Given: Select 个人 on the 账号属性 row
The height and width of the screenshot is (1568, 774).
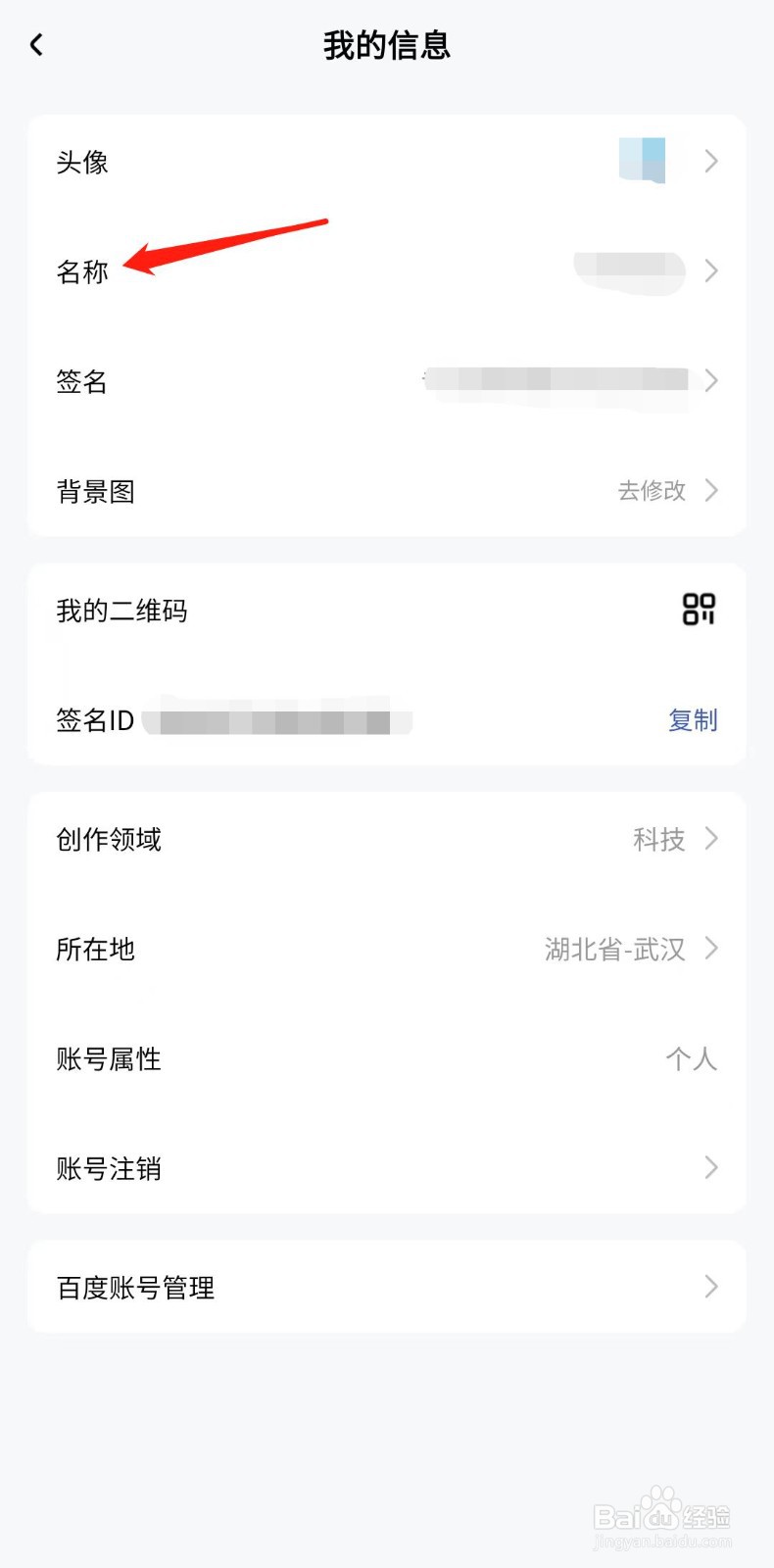Looking at the screenshot, I should [x=693, y=1058].
